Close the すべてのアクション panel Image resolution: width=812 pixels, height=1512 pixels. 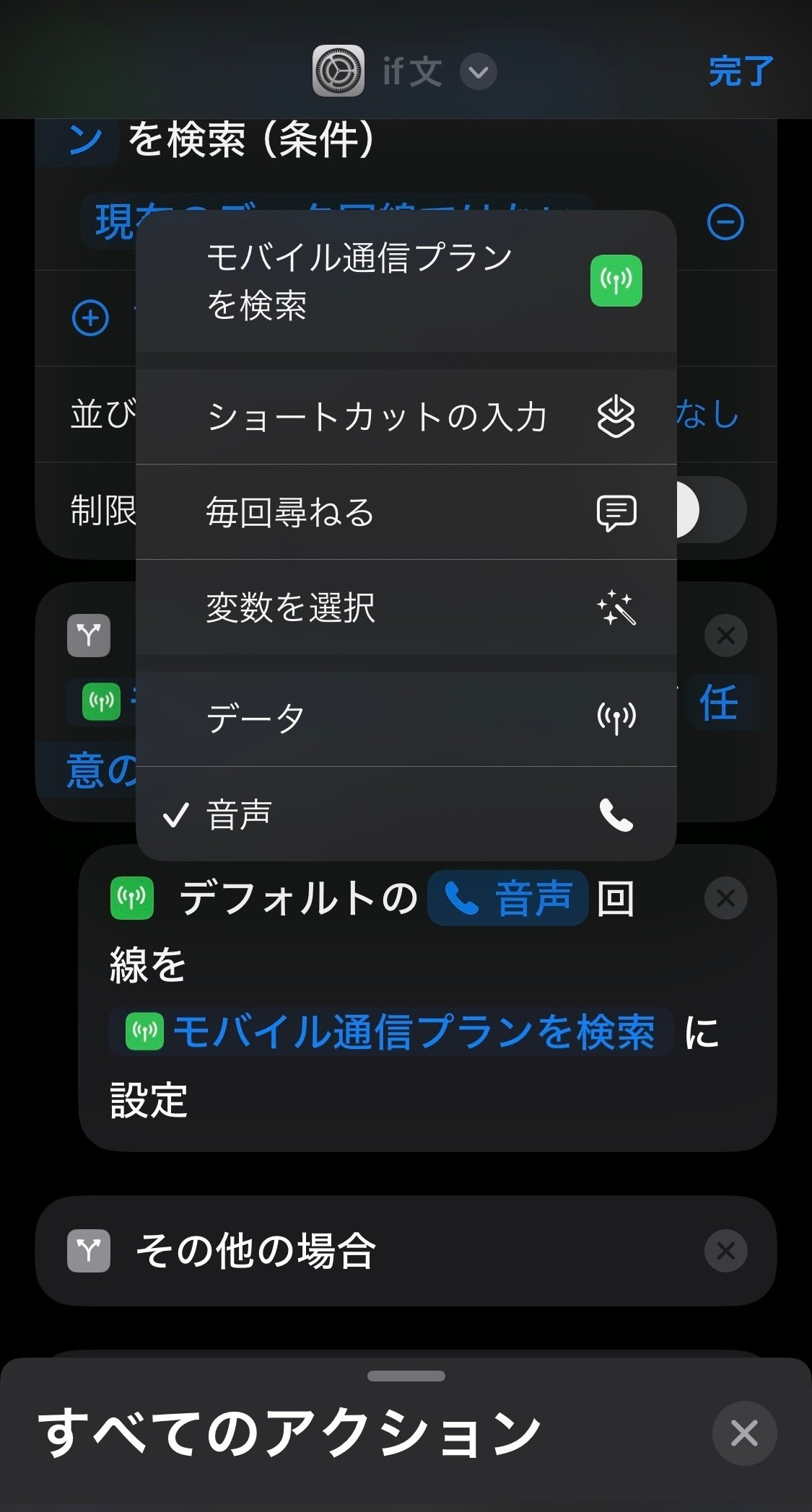(x=744, y=1433)
